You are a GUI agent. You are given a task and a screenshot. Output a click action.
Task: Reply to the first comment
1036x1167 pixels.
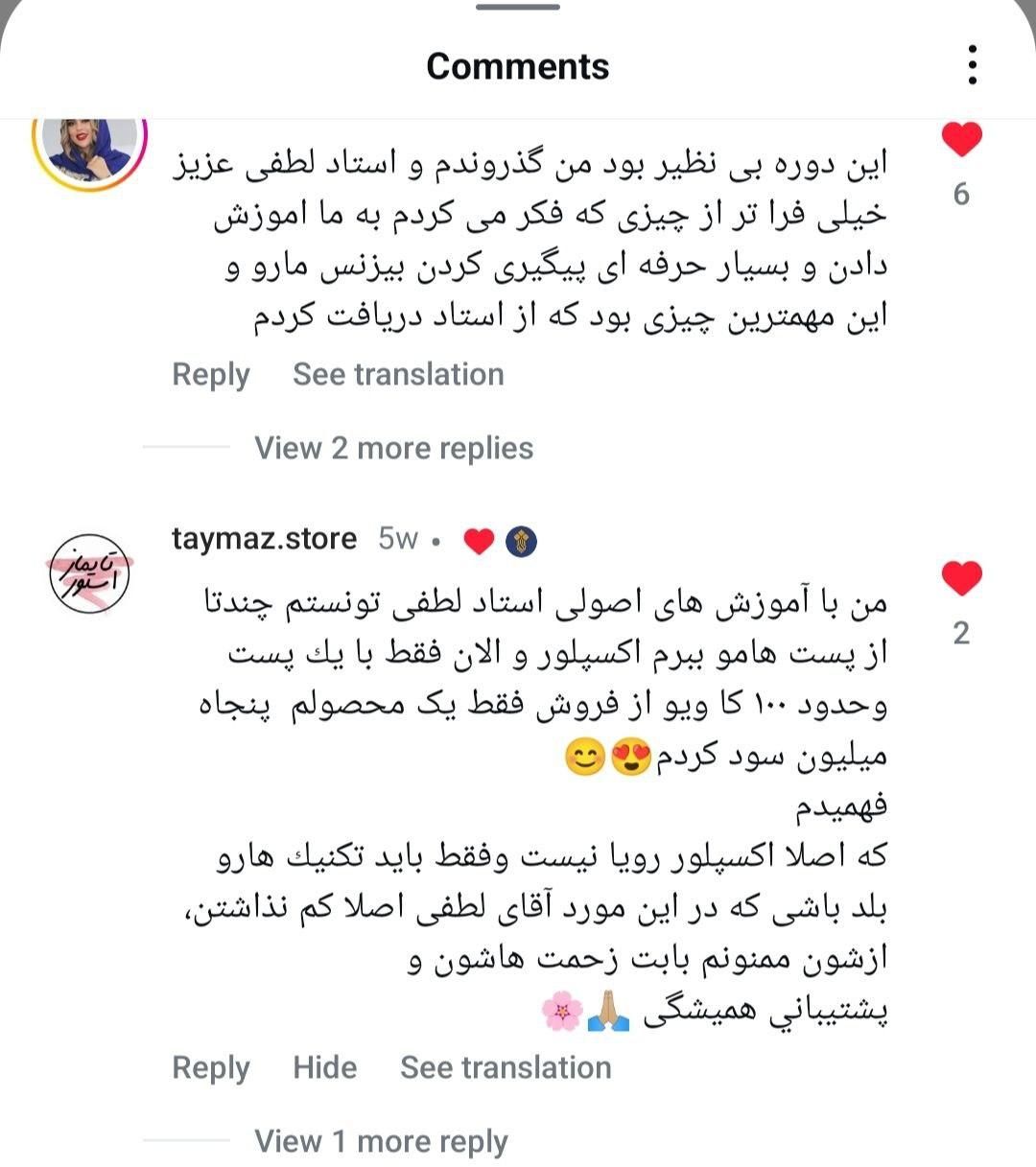210,374
